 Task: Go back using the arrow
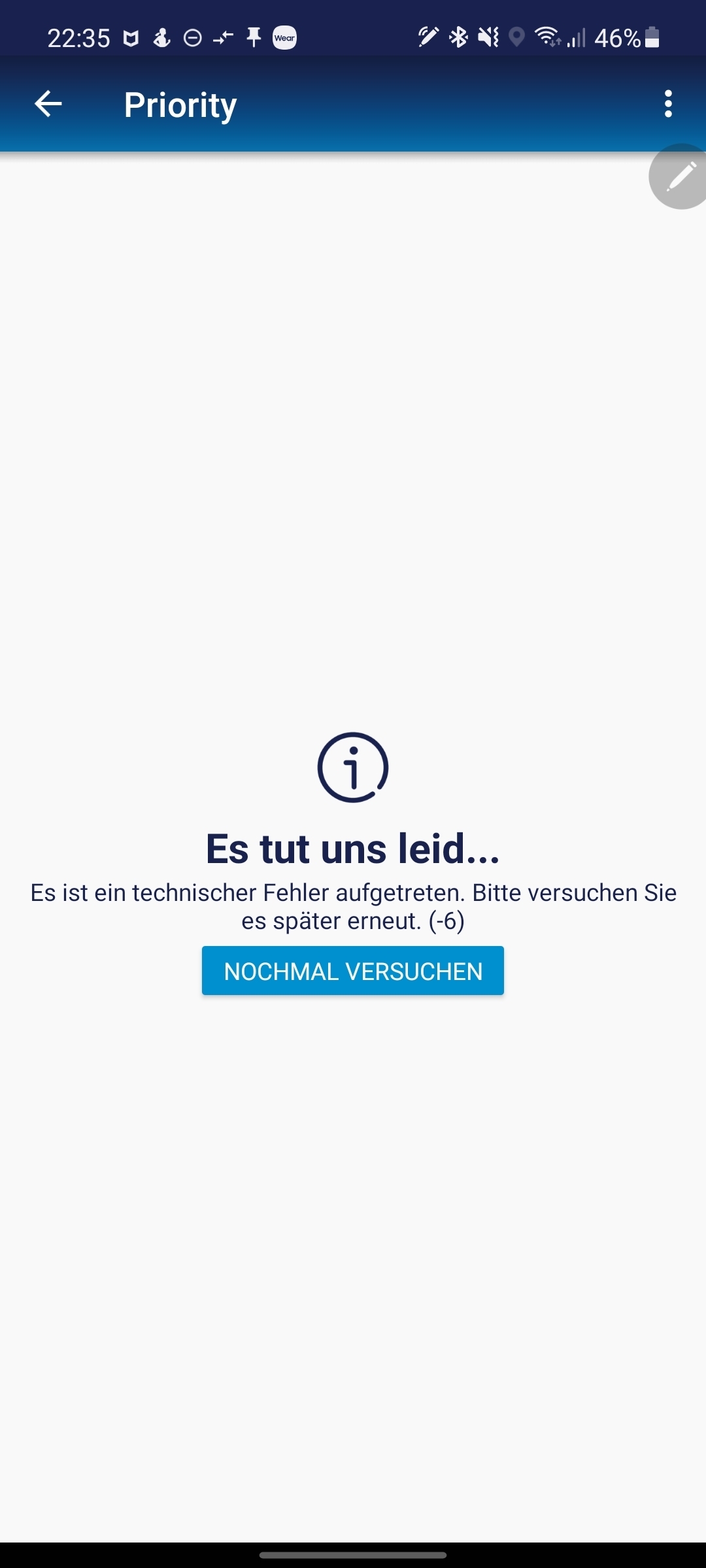point(48,104)
